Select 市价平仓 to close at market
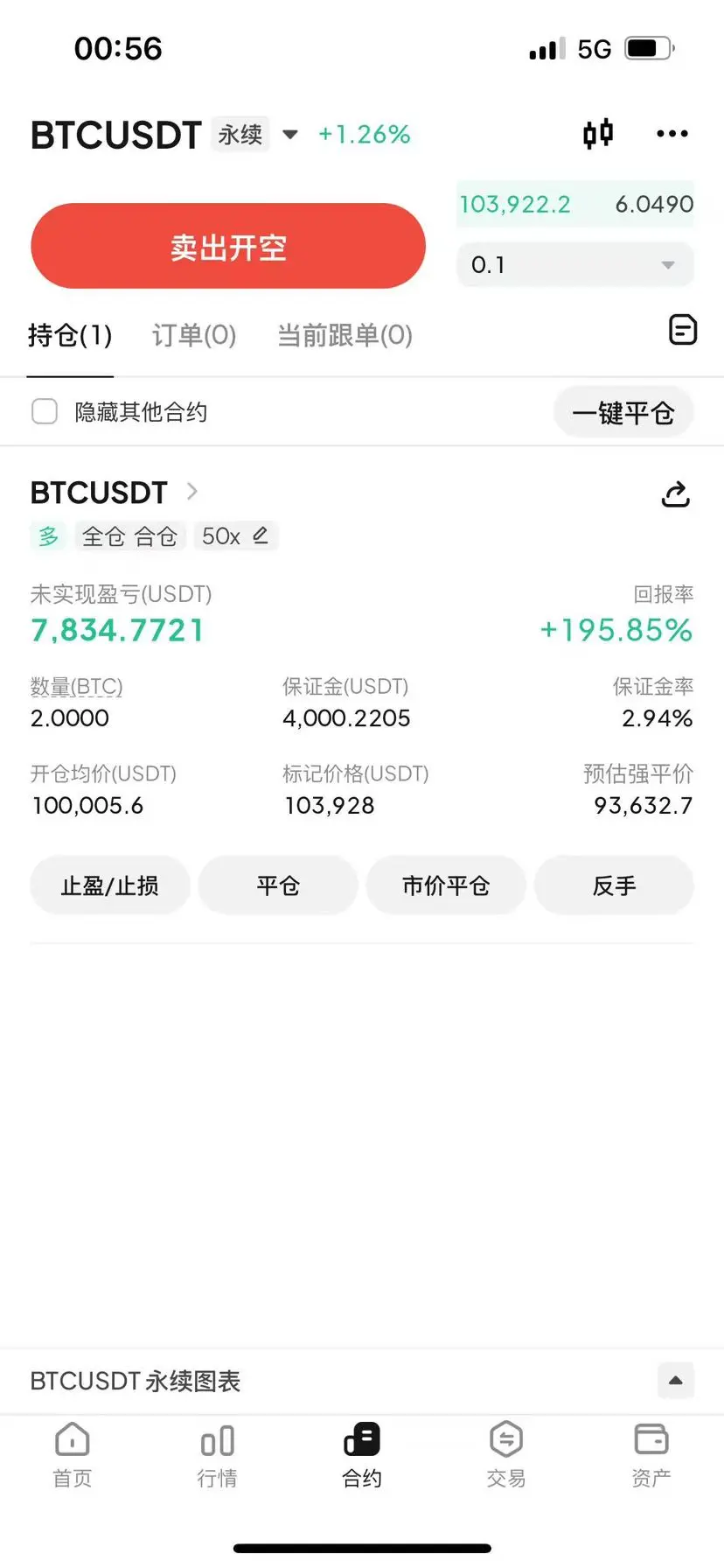724x1568 pixels. point(446,886)
